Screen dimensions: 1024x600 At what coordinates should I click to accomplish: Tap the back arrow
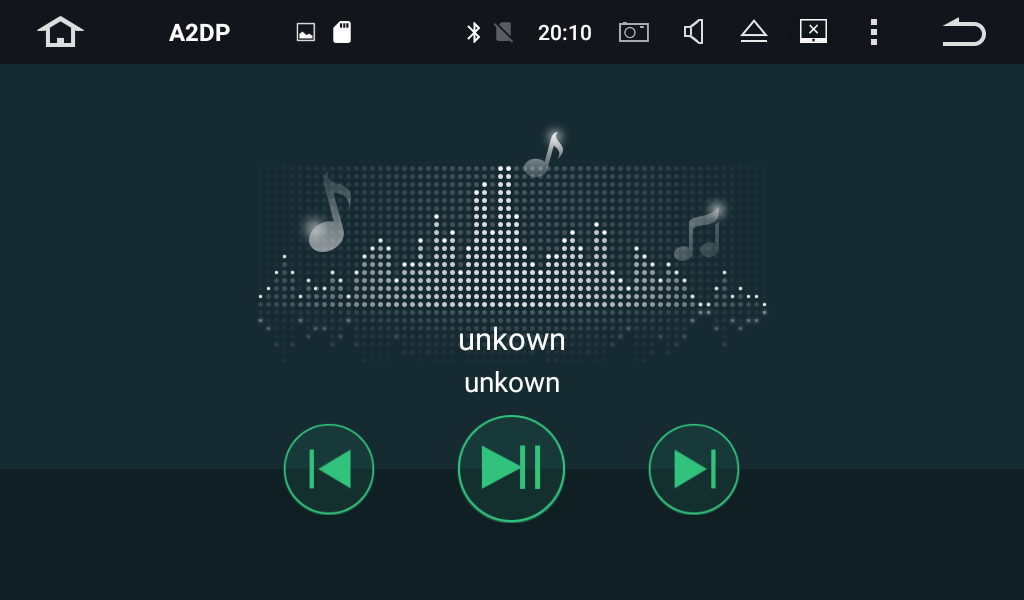point(964,32)
